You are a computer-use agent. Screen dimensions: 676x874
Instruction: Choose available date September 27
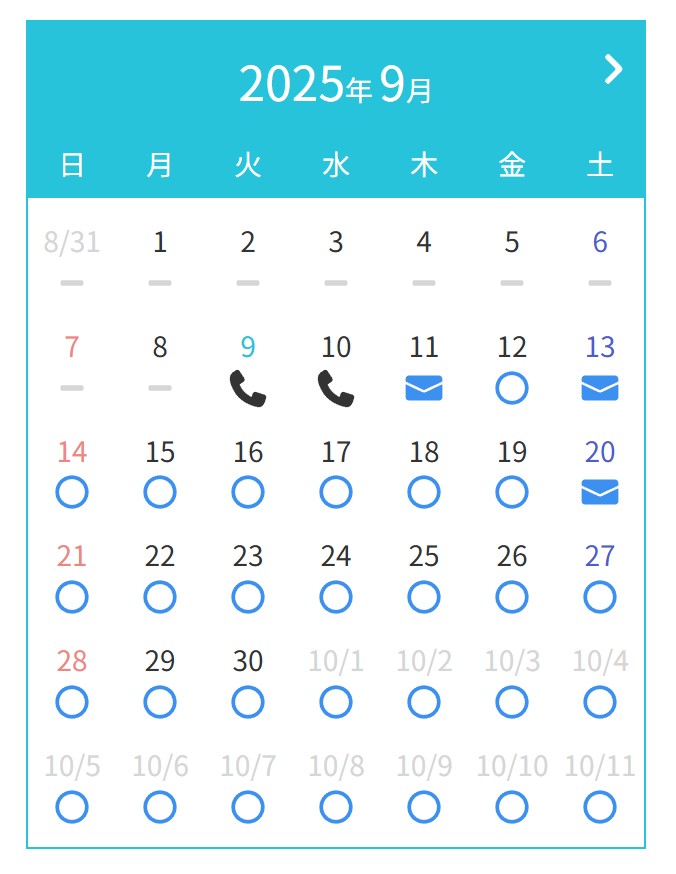click(x=600, y=597)
